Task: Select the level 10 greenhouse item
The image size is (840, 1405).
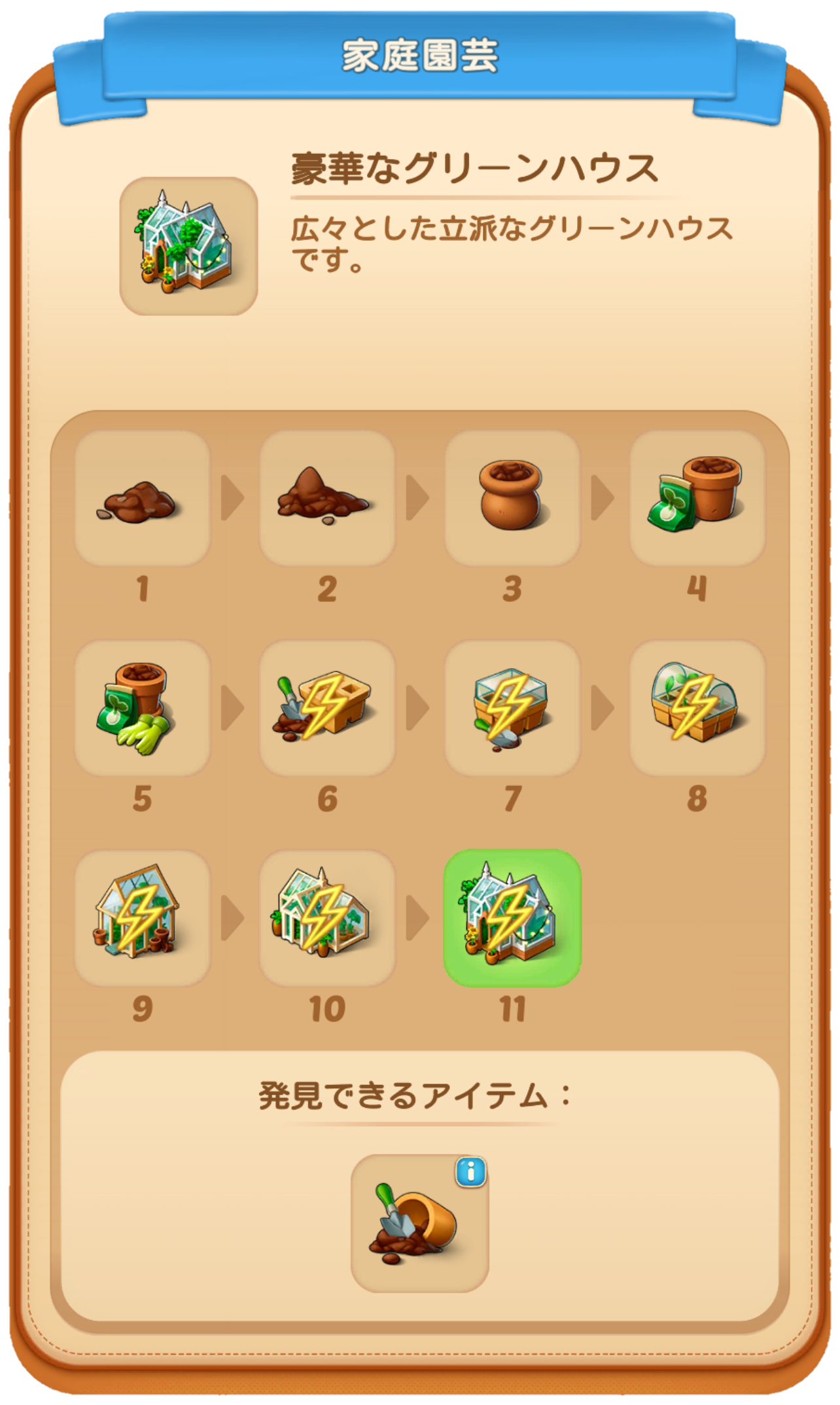Action: (x=327, y=918)
